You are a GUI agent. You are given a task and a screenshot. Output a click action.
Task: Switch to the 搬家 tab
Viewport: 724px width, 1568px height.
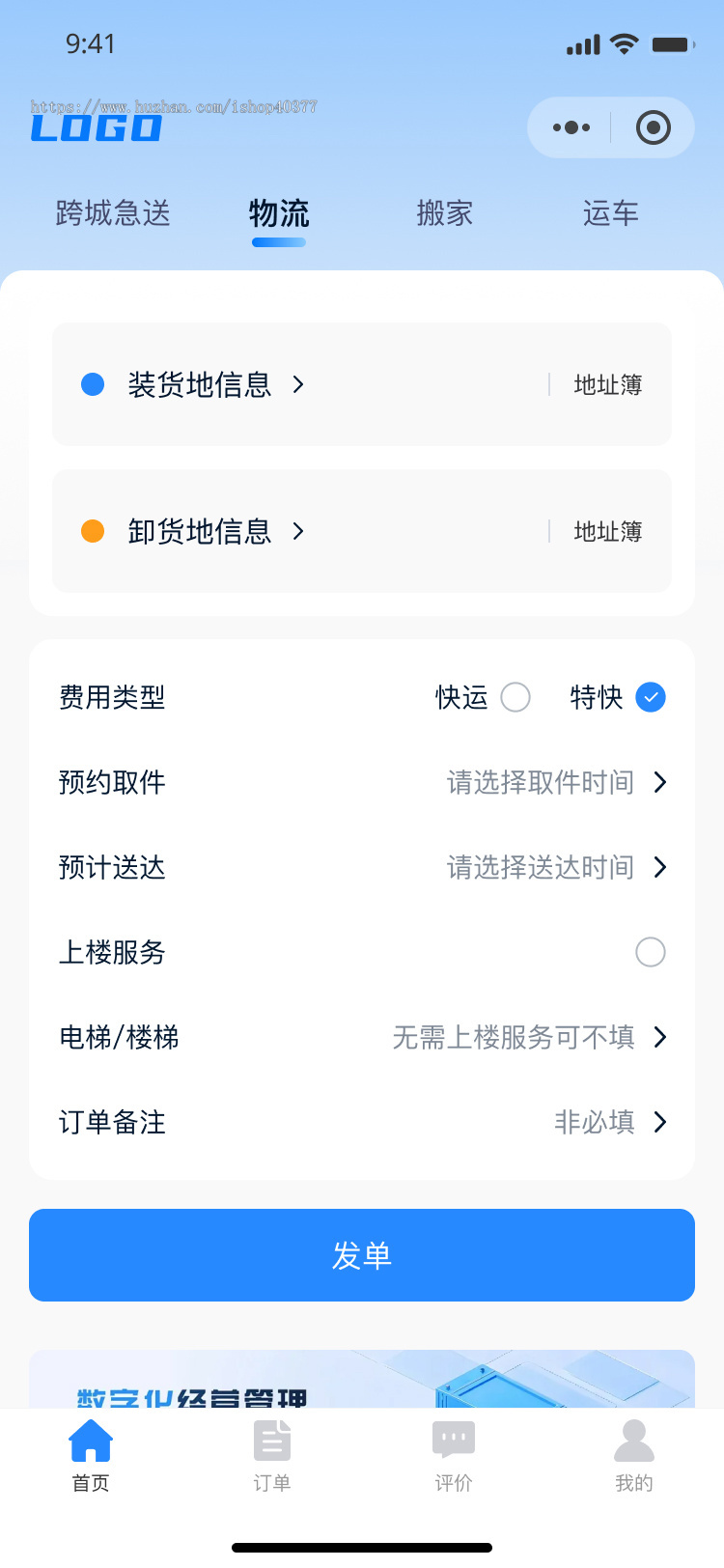[x=444, y=213]
